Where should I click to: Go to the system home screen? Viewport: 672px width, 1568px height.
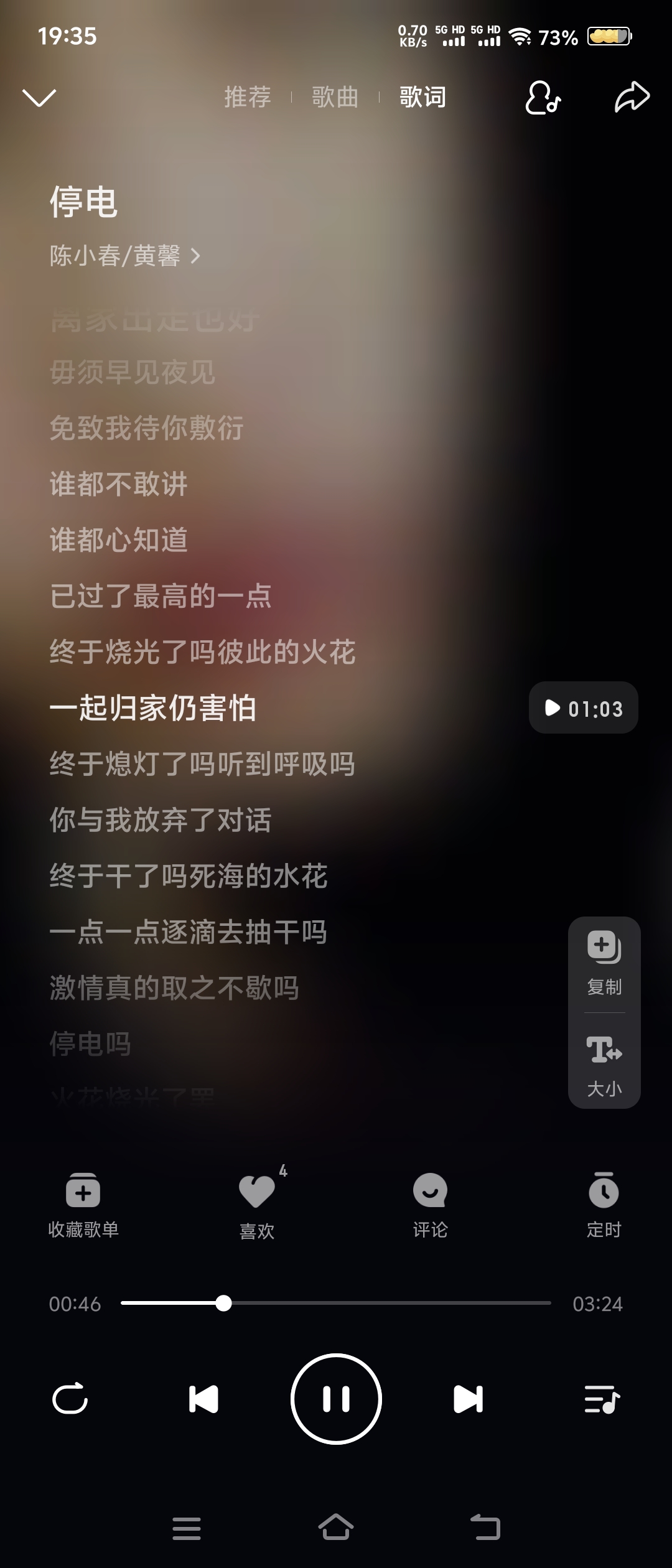pos(336,1528)
